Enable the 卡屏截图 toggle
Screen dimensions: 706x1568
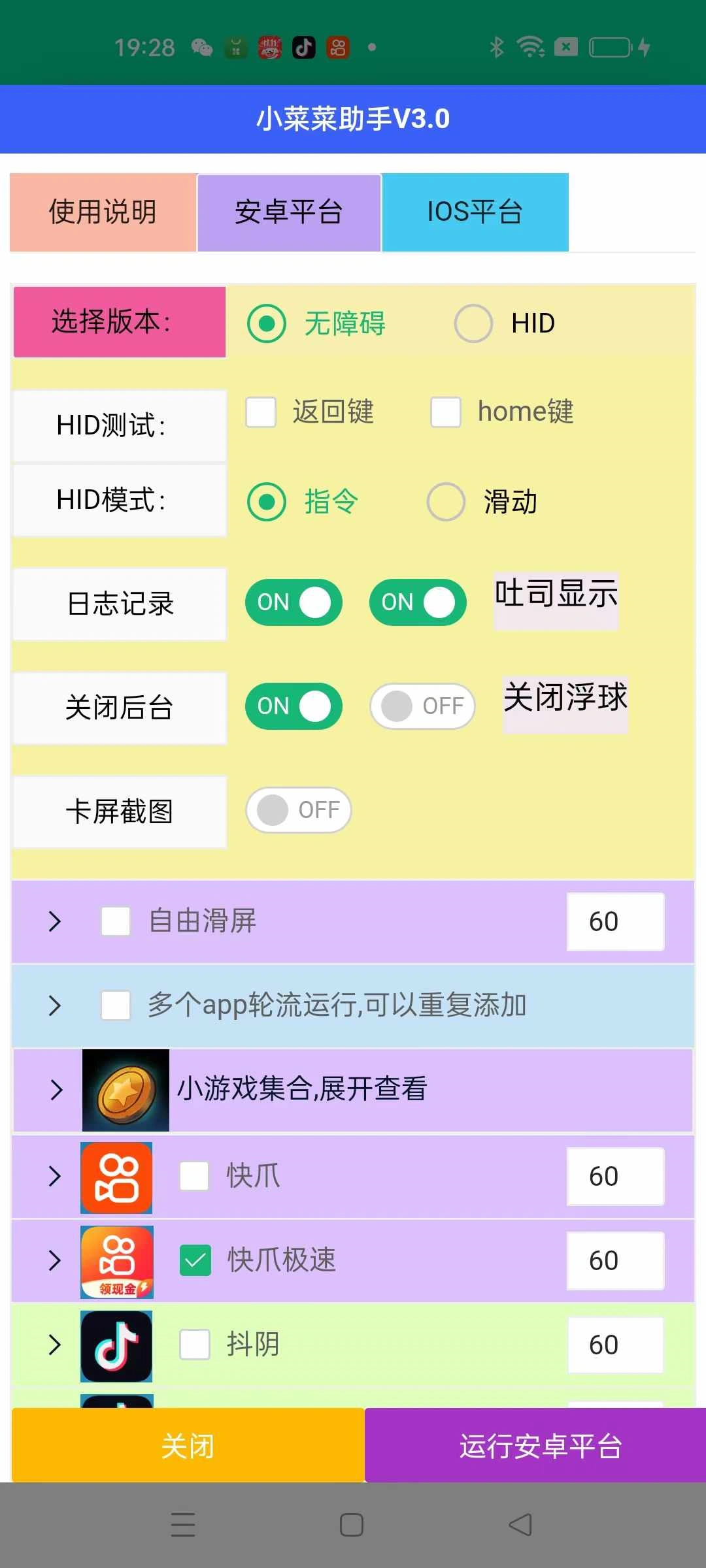297,810
